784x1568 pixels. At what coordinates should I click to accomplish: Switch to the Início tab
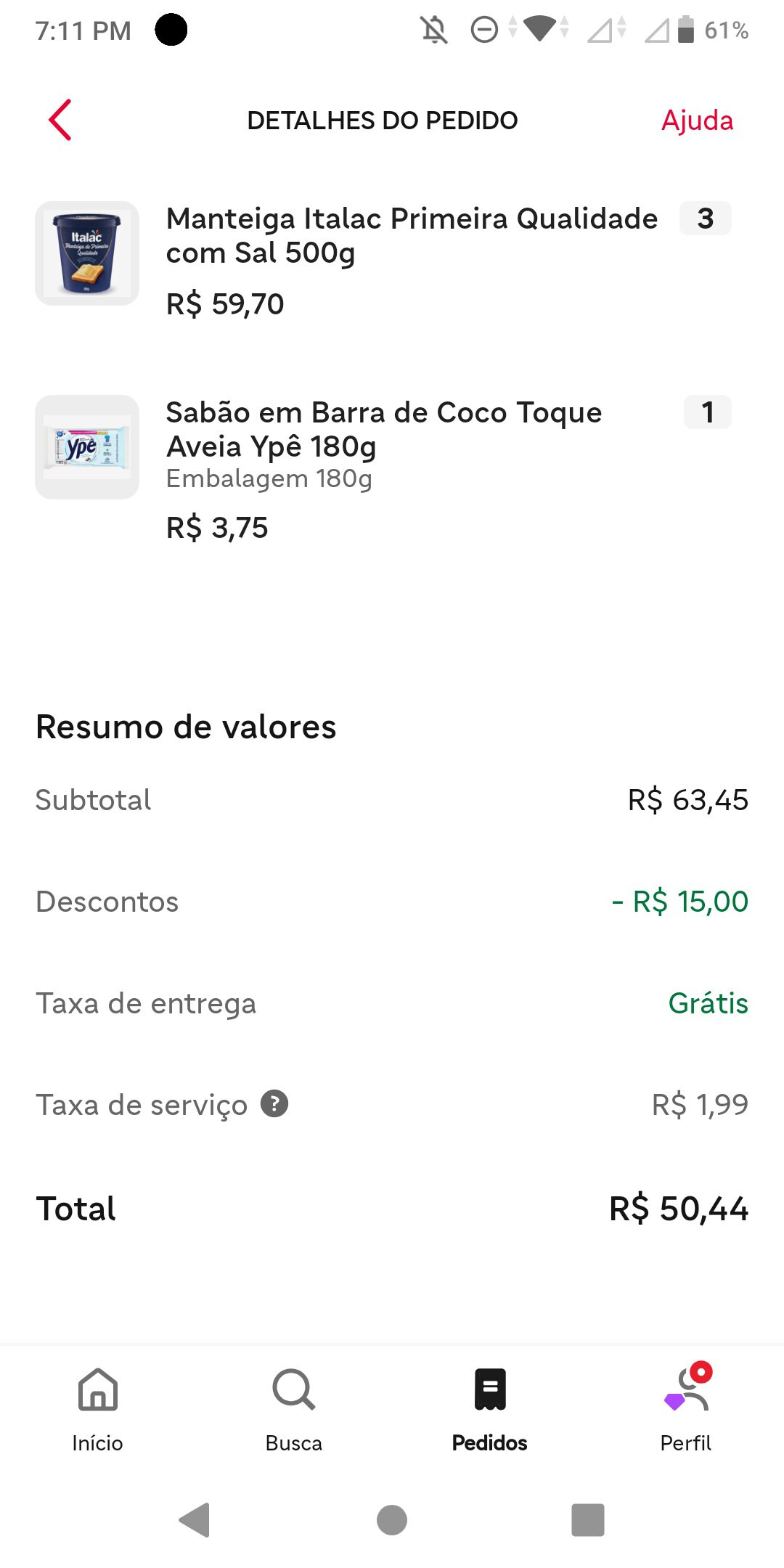(x=98, y=1409)
